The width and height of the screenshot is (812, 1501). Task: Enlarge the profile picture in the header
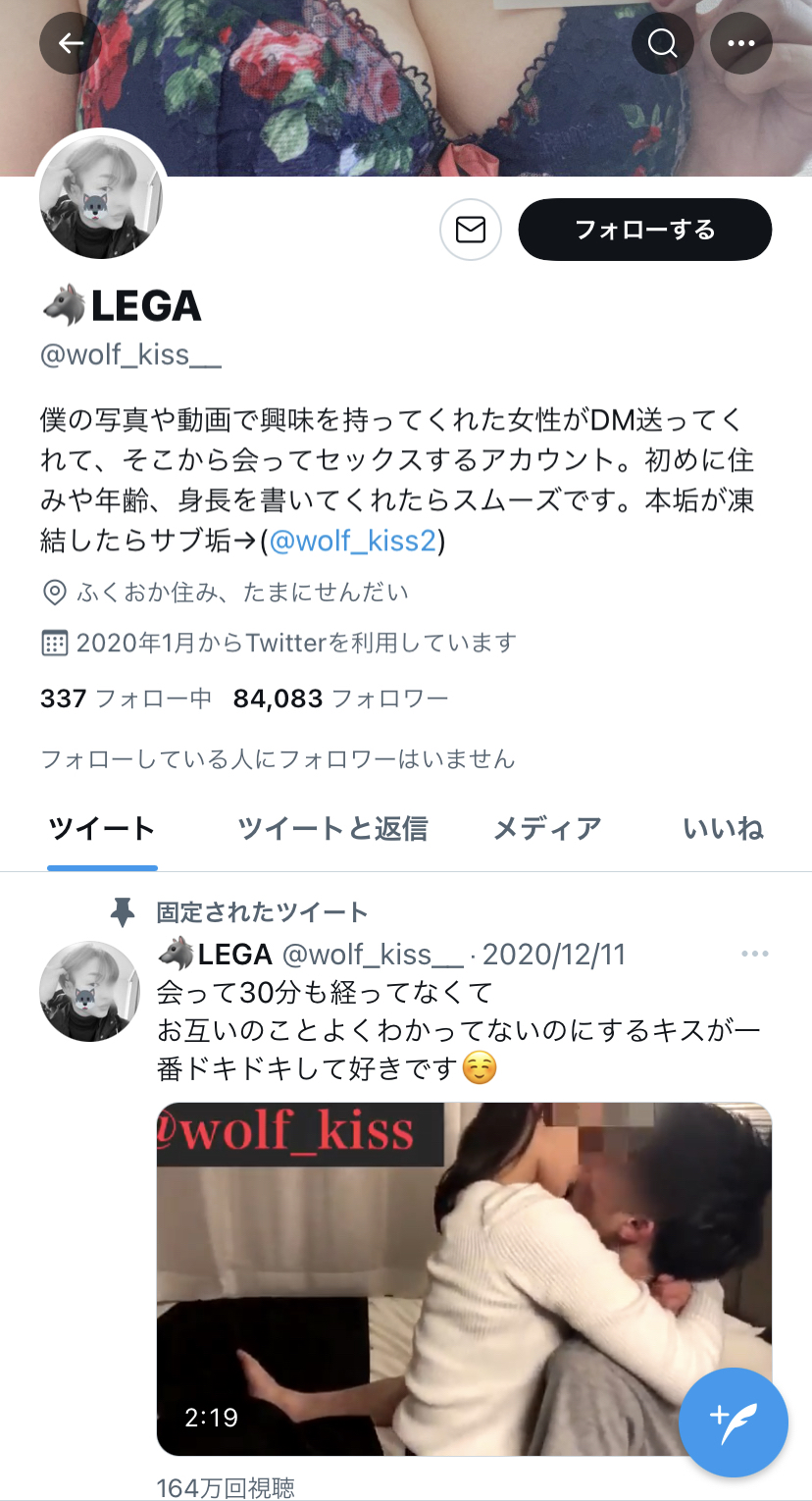pyautogui.click(x=101, y=196)
